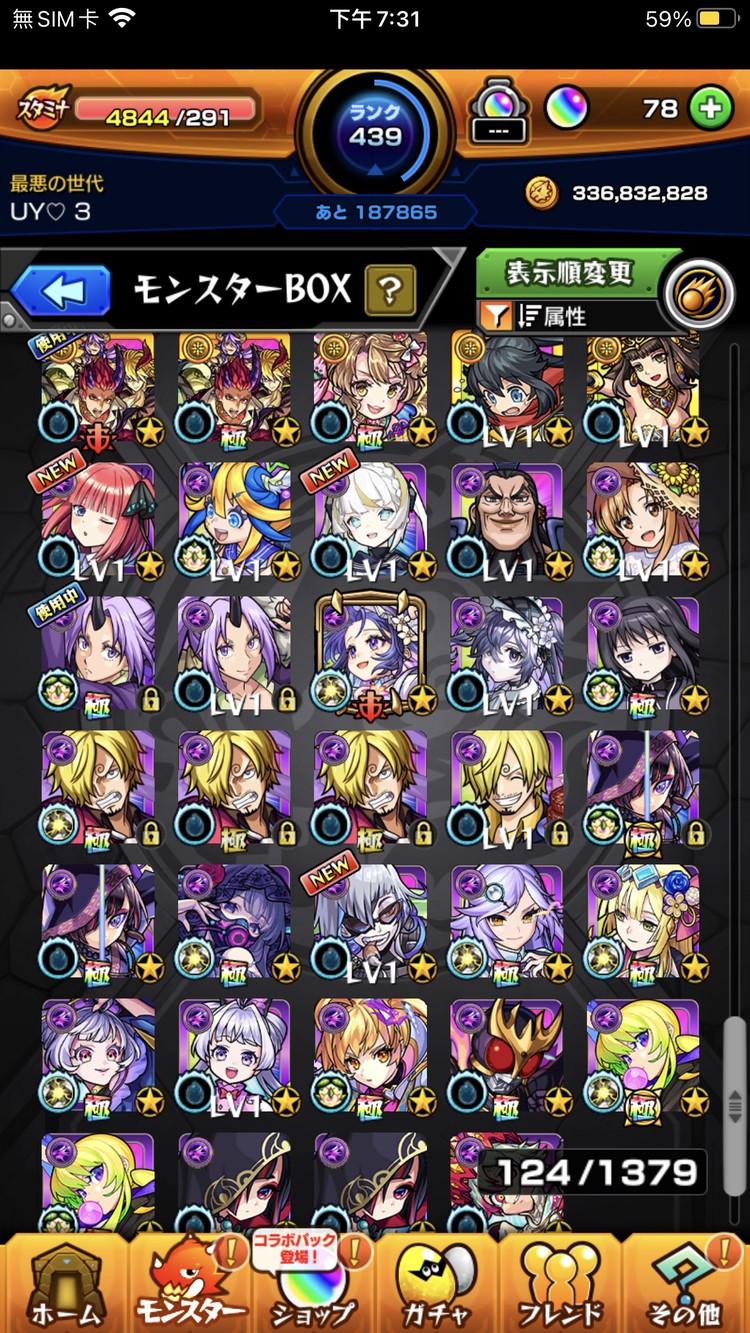This screenshot has width=750, height=1333.
Task: Go back with the blue arrow button
Action: coord(60,290)
